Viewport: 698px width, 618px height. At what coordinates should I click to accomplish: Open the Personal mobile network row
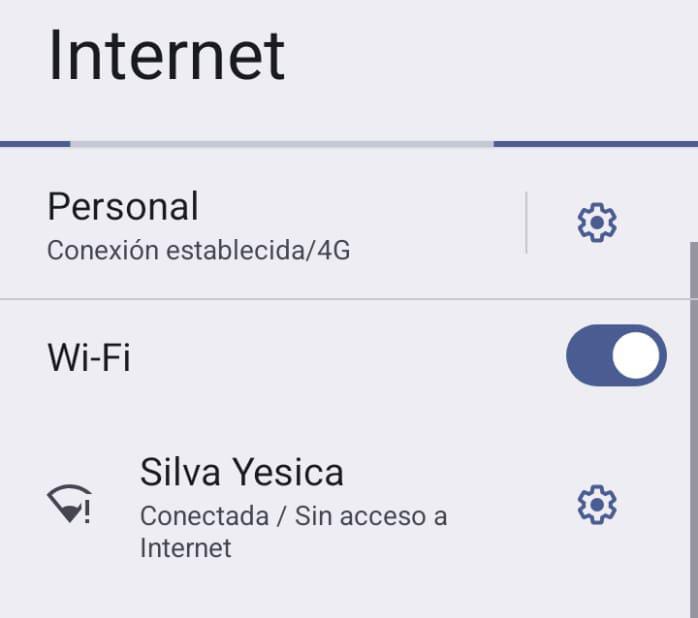point(200,225)
